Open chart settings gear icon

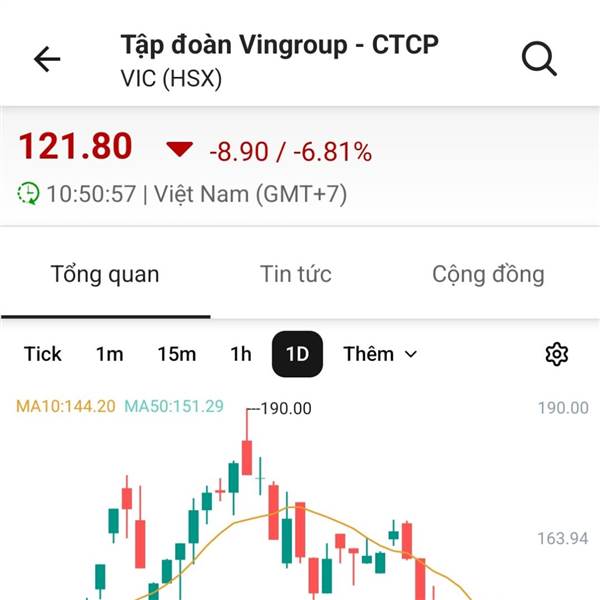point(557,354)
